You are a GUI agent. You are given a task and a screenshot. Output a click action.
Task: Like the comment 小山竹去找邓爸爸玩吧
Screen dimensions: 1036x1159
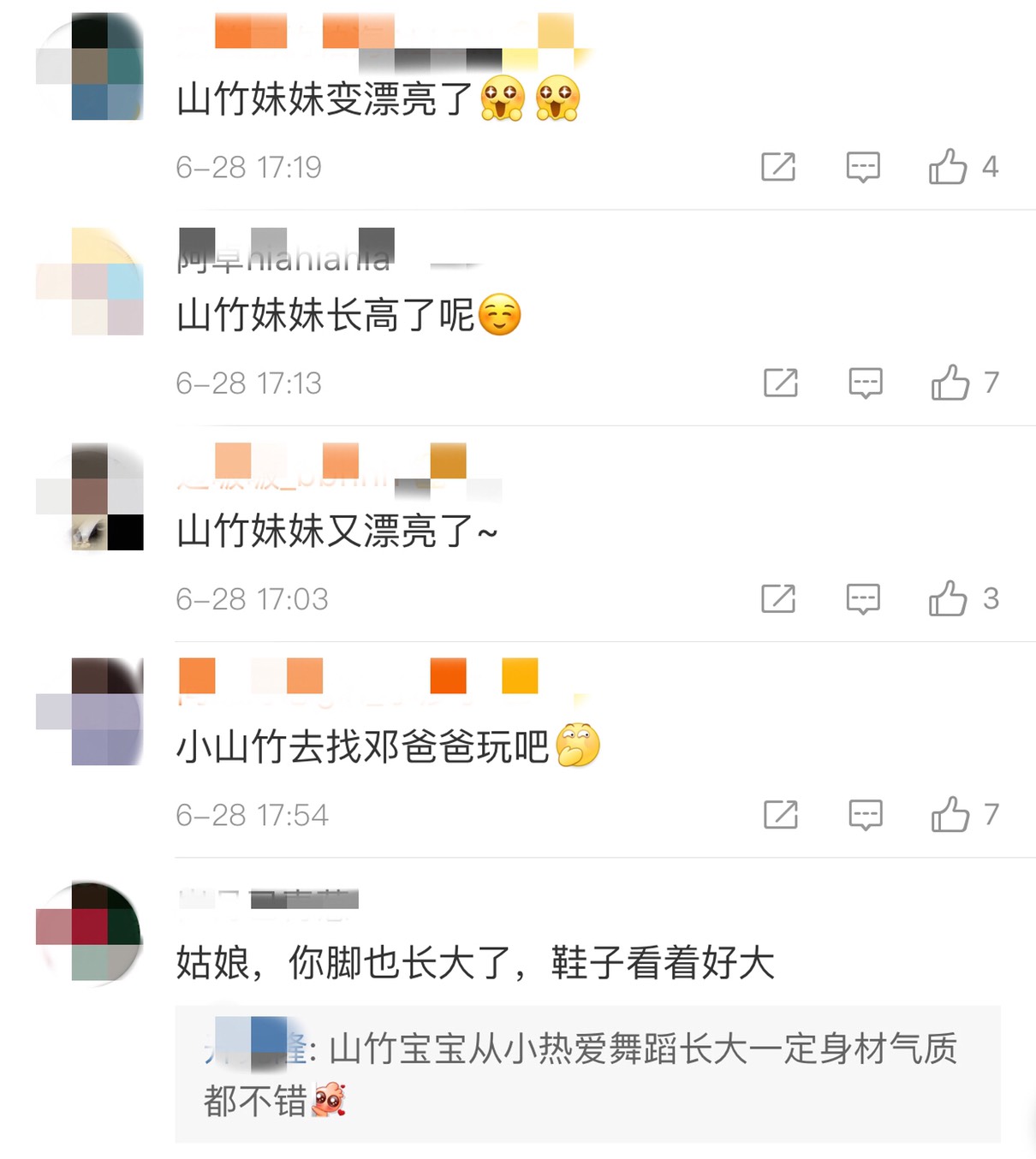[x=950, y=814]
